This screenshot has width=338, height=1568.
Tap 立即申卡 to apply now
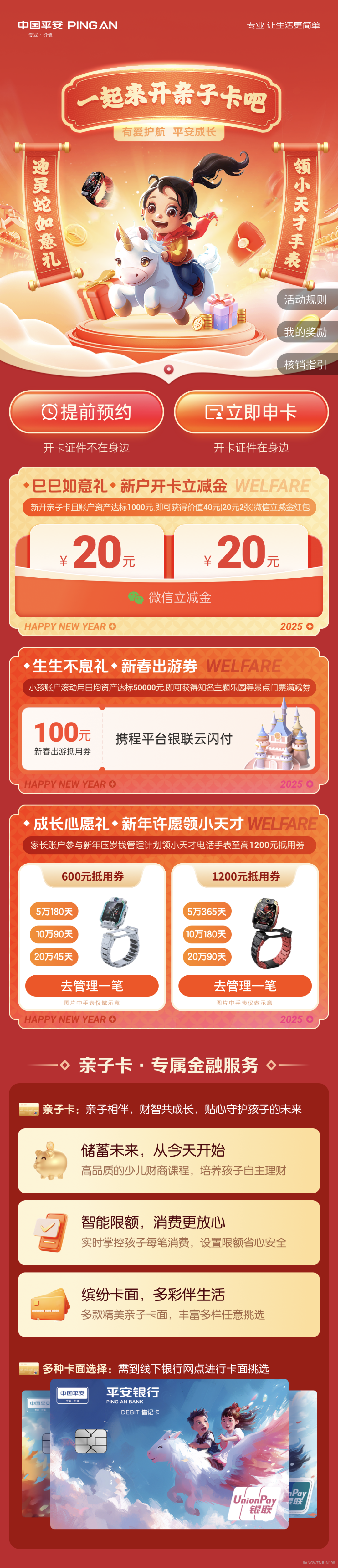click(251, 412)
